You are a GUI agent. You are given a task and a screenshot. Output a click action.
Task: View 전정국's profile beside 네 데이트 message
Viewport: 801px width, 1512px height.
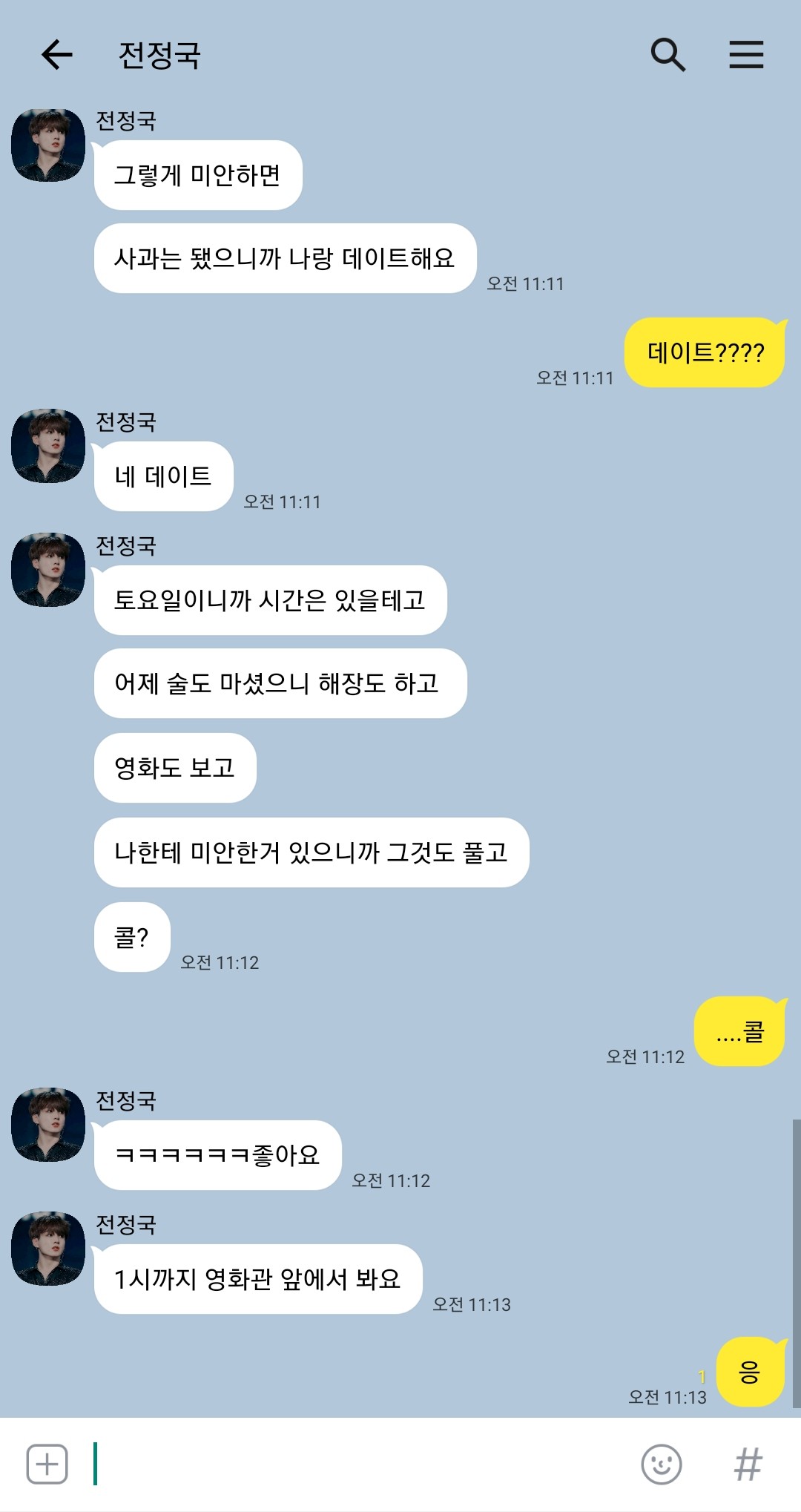48,446
